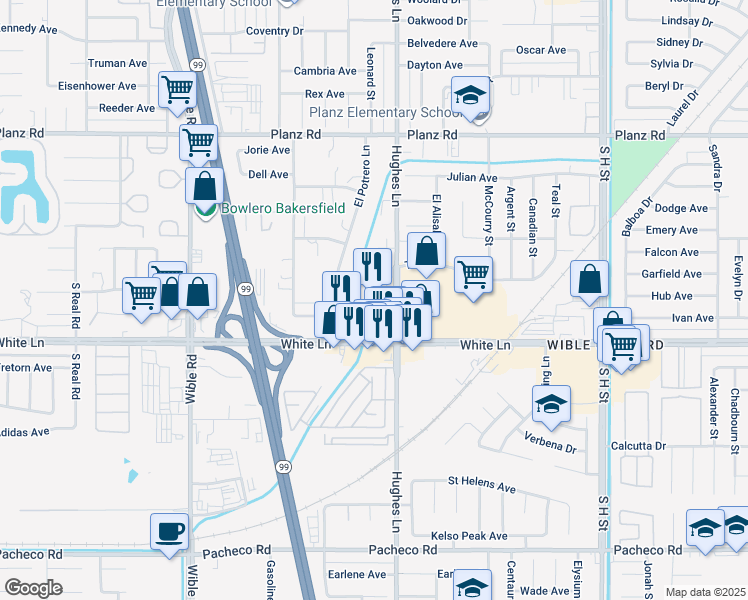The image size is (748, 600).
Task: Select the shopping cart marker near Reeder Ave
Action: 178,89
